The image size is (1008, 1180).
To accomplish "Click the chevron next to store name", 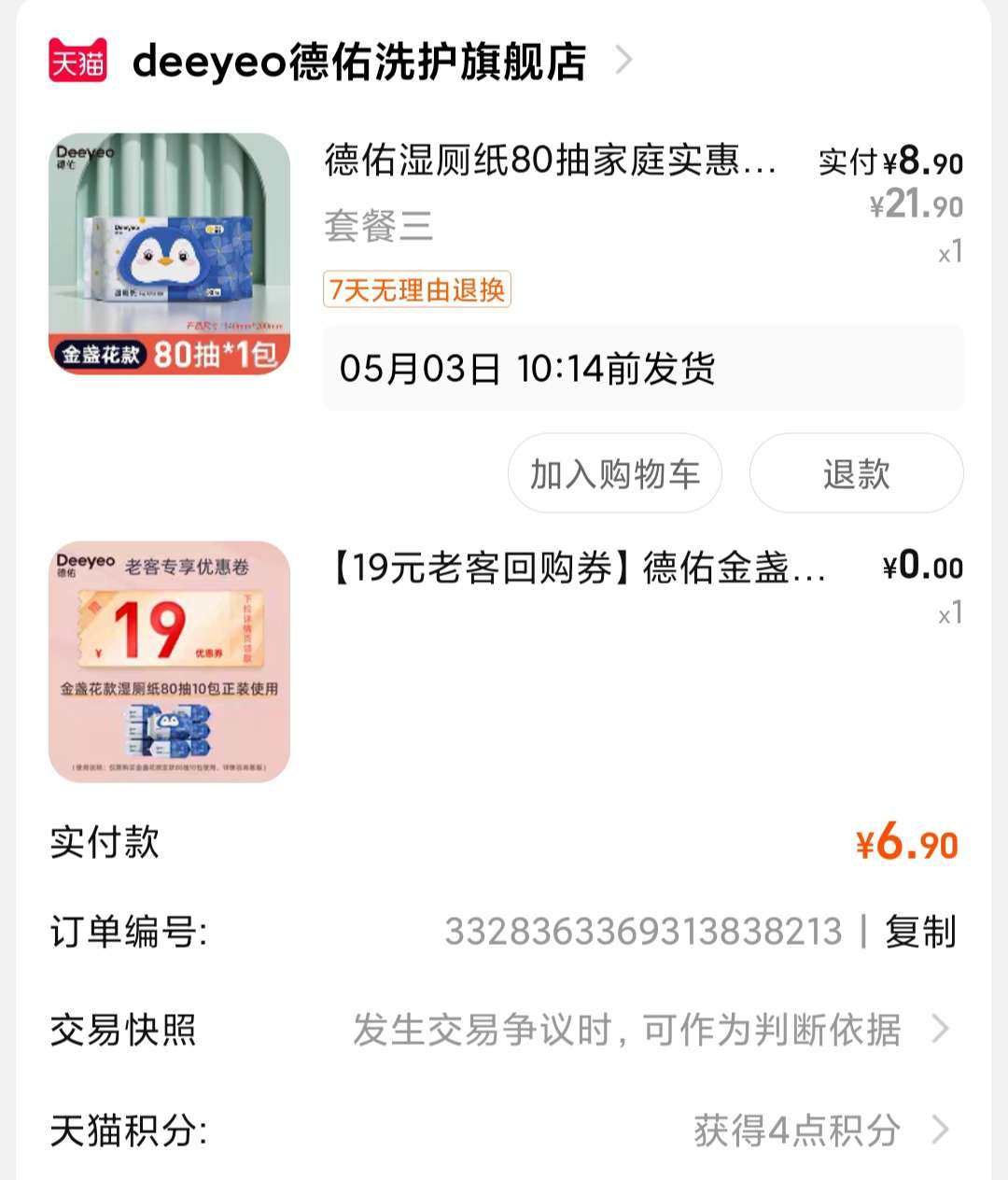I will 623,59.
